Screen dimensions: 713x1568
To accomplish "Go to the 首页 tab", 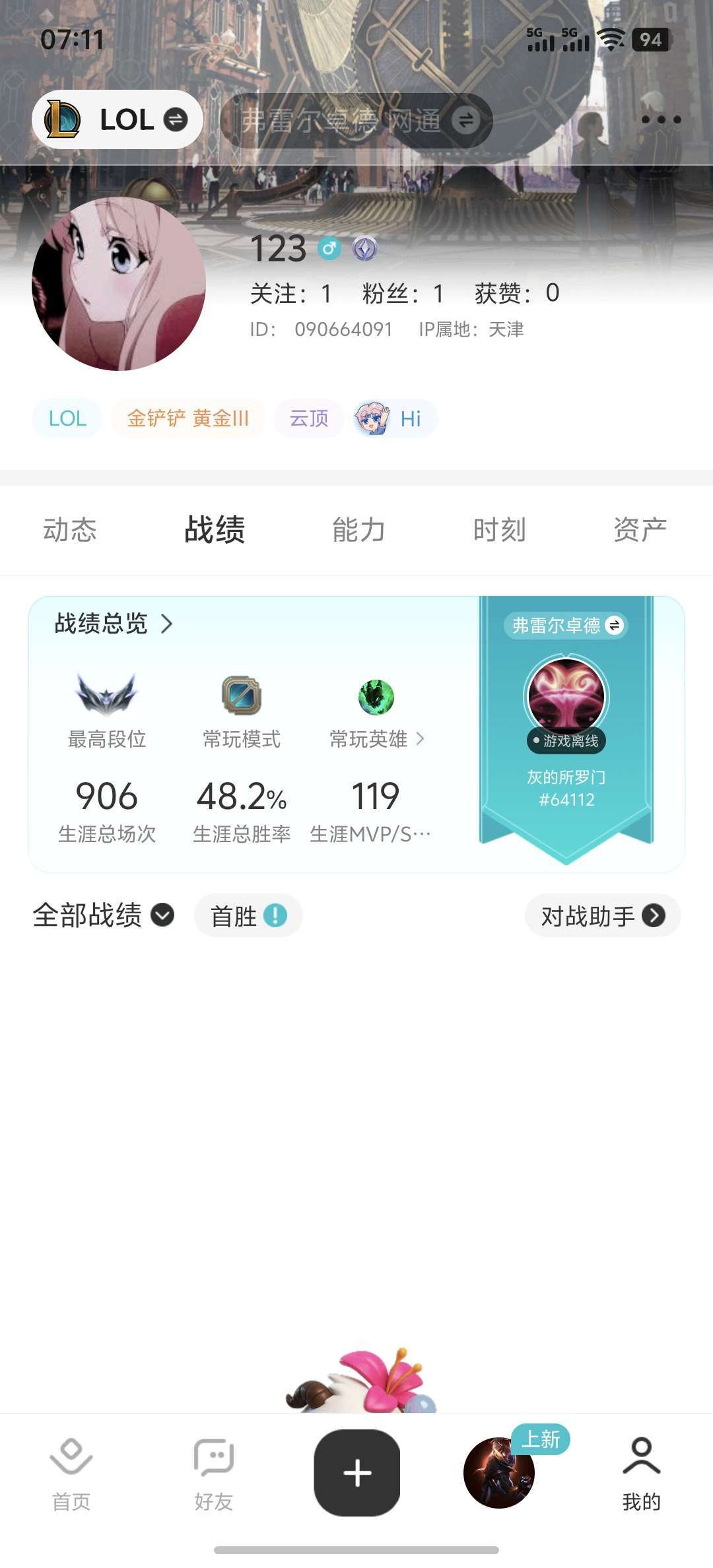I will point(71,1473).
